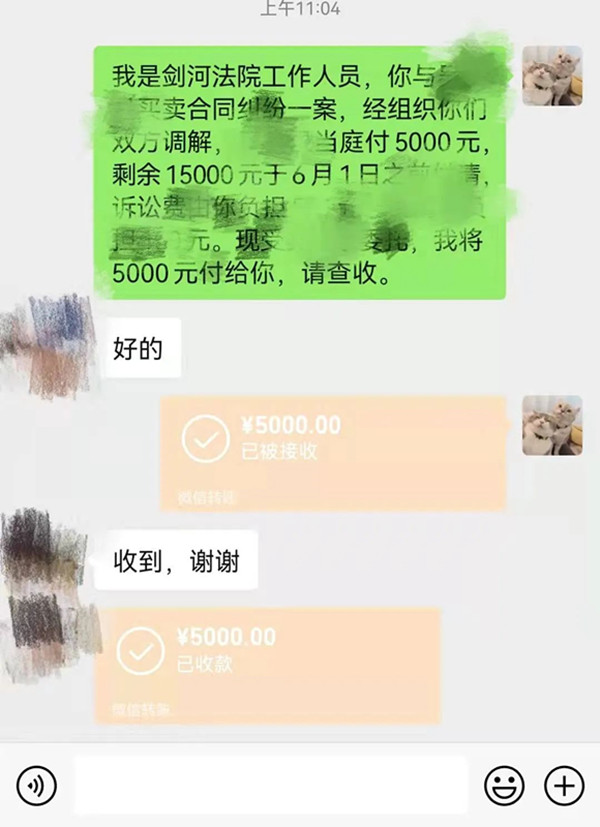Switch to voice message input
Image resolution: width=600 pixels, height=827 pixels.
(x=37, y=785)
